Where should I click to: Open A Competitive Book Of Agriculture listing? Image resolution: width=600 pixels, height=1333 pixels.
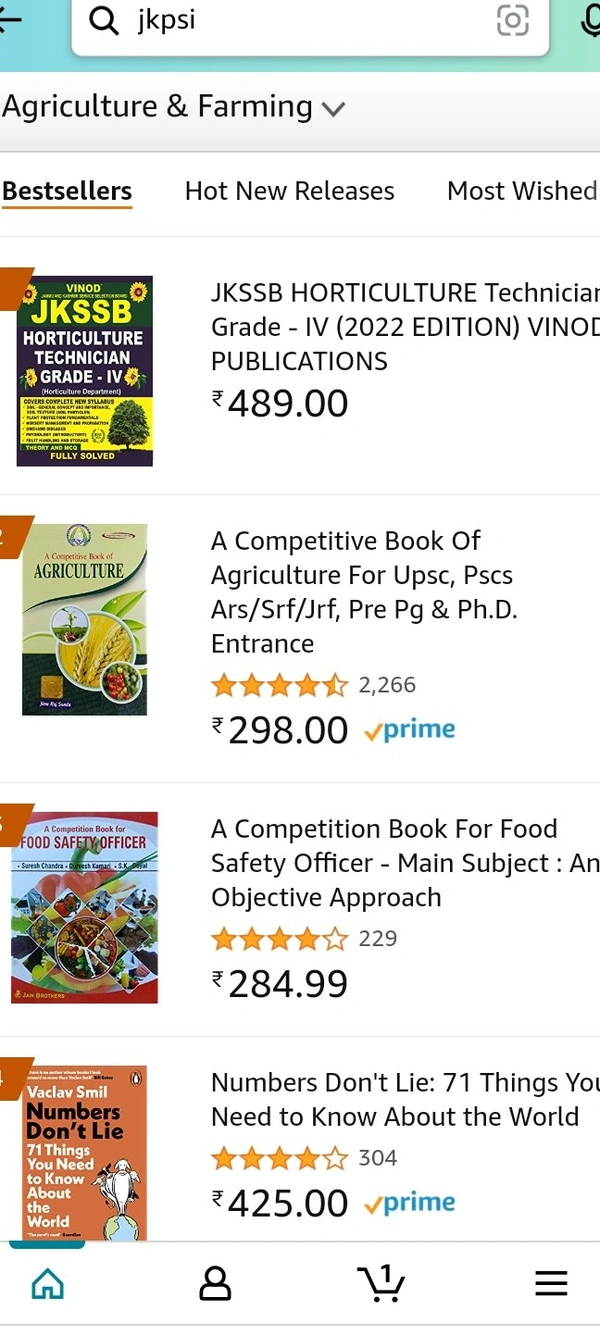pyautogui.click(x=364, y=592)
